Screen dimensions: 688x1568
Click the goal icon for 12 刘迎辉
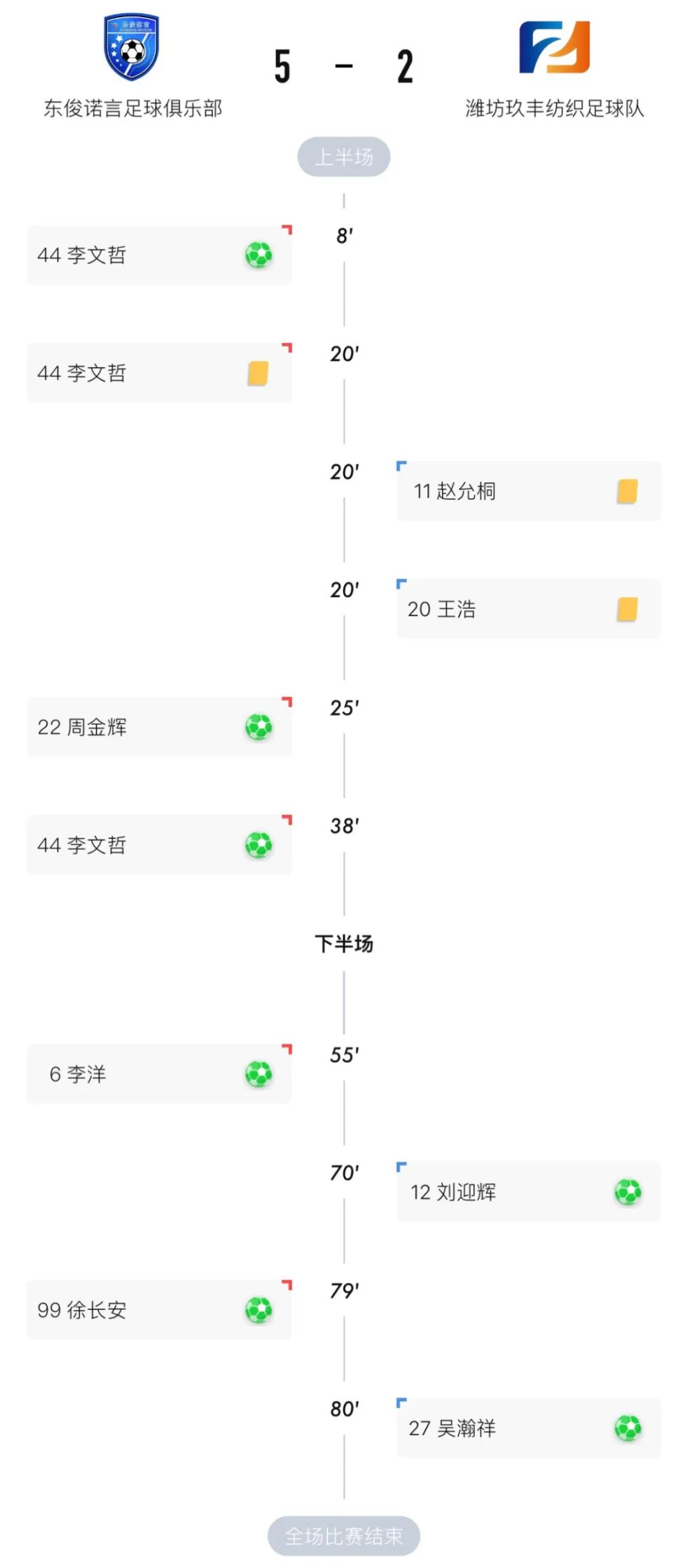click(628, 1192)
